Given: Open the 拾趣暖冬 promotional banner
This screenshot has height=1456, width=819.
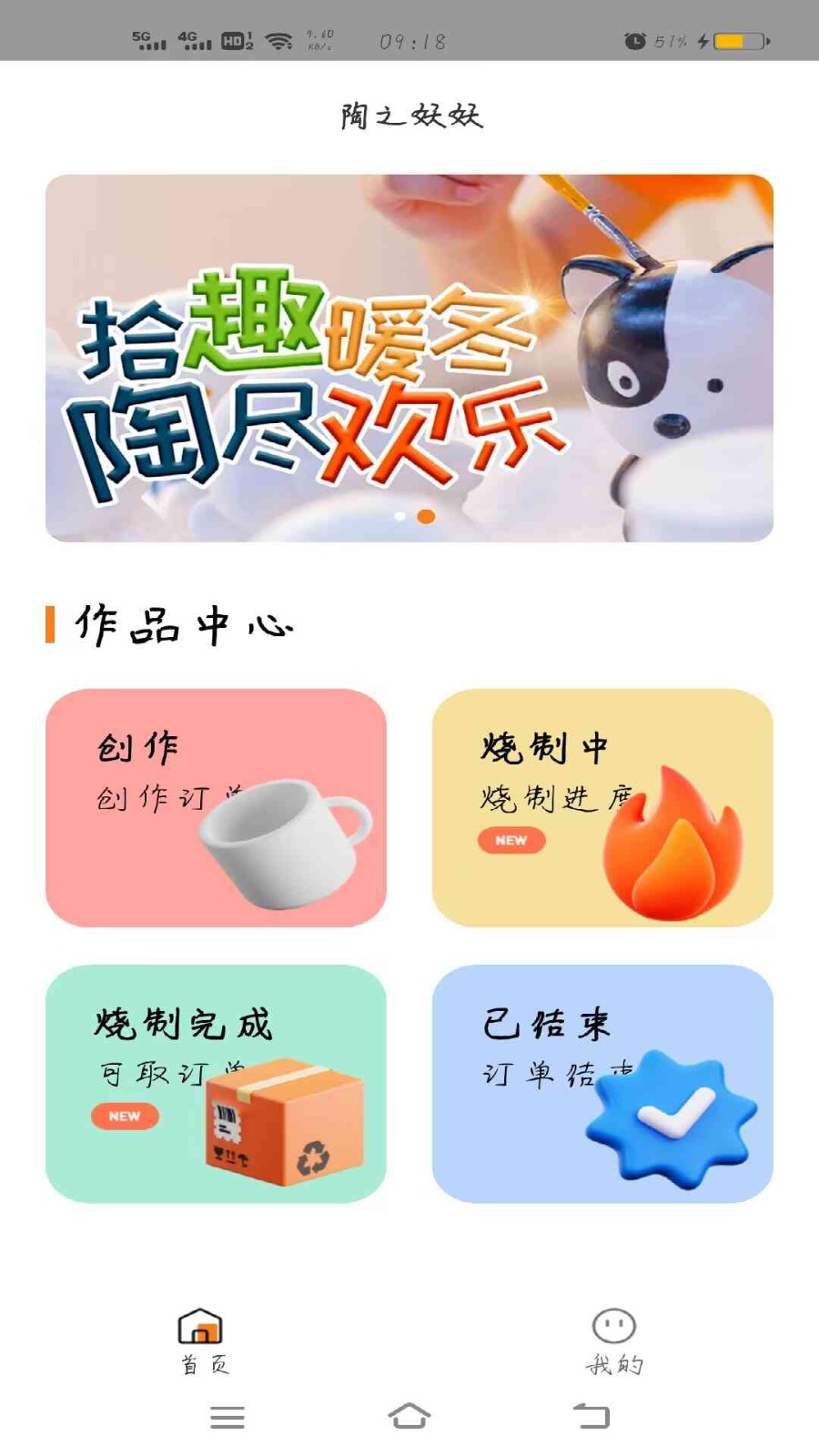Looking at the screenshot, I should (x=409, y=358).
